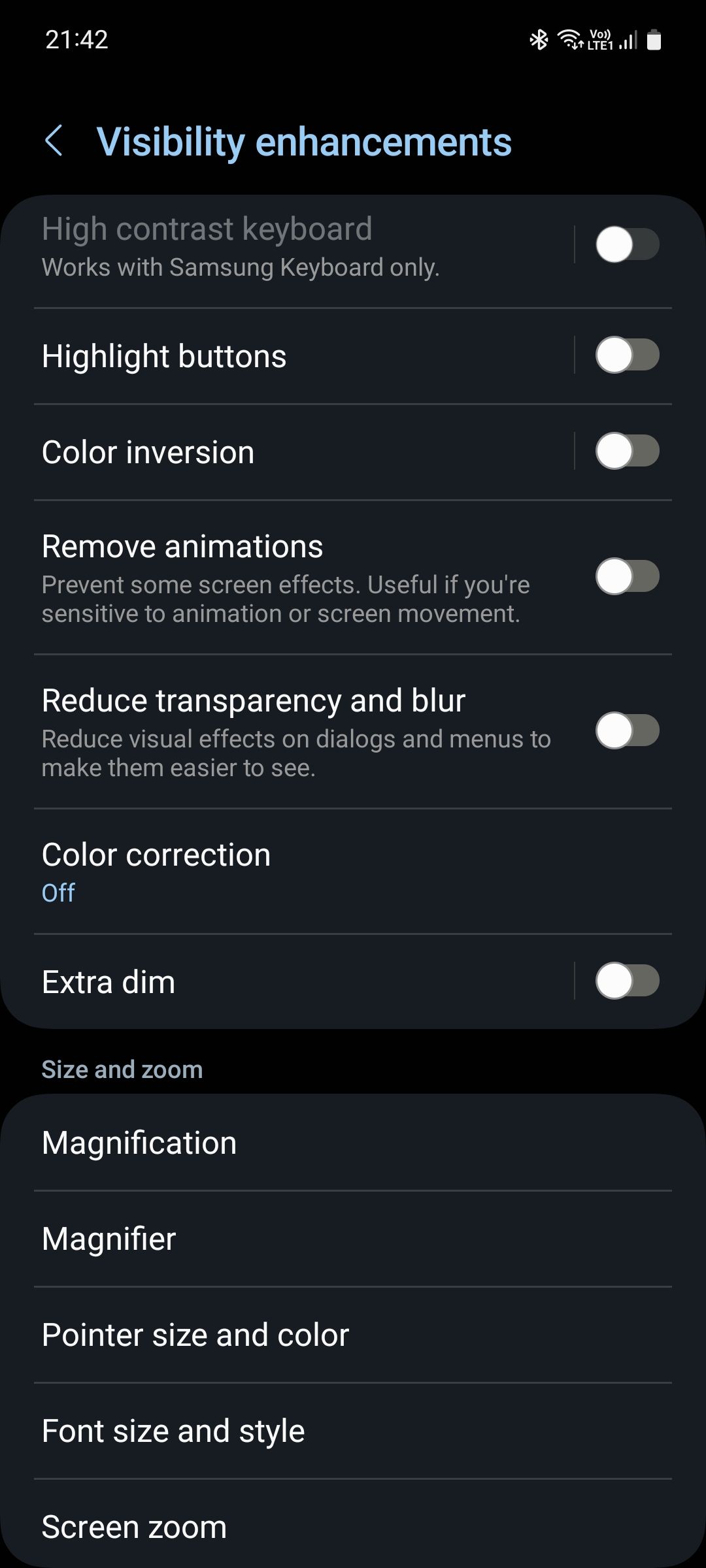The image size is (706, 1568).
Task: Open Magnification settings
Action: coord(139,1142)
